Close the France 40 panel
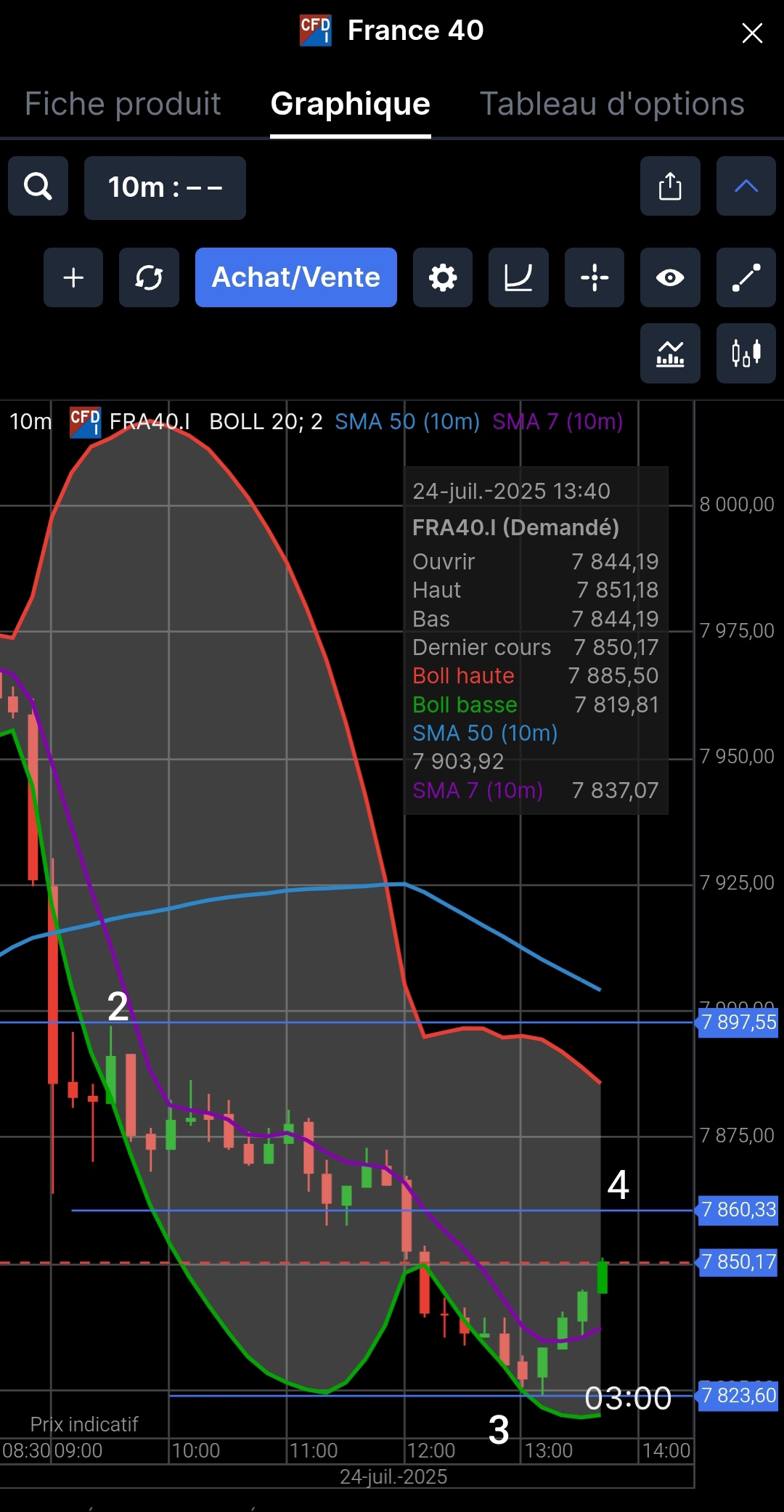 point(752,33)
